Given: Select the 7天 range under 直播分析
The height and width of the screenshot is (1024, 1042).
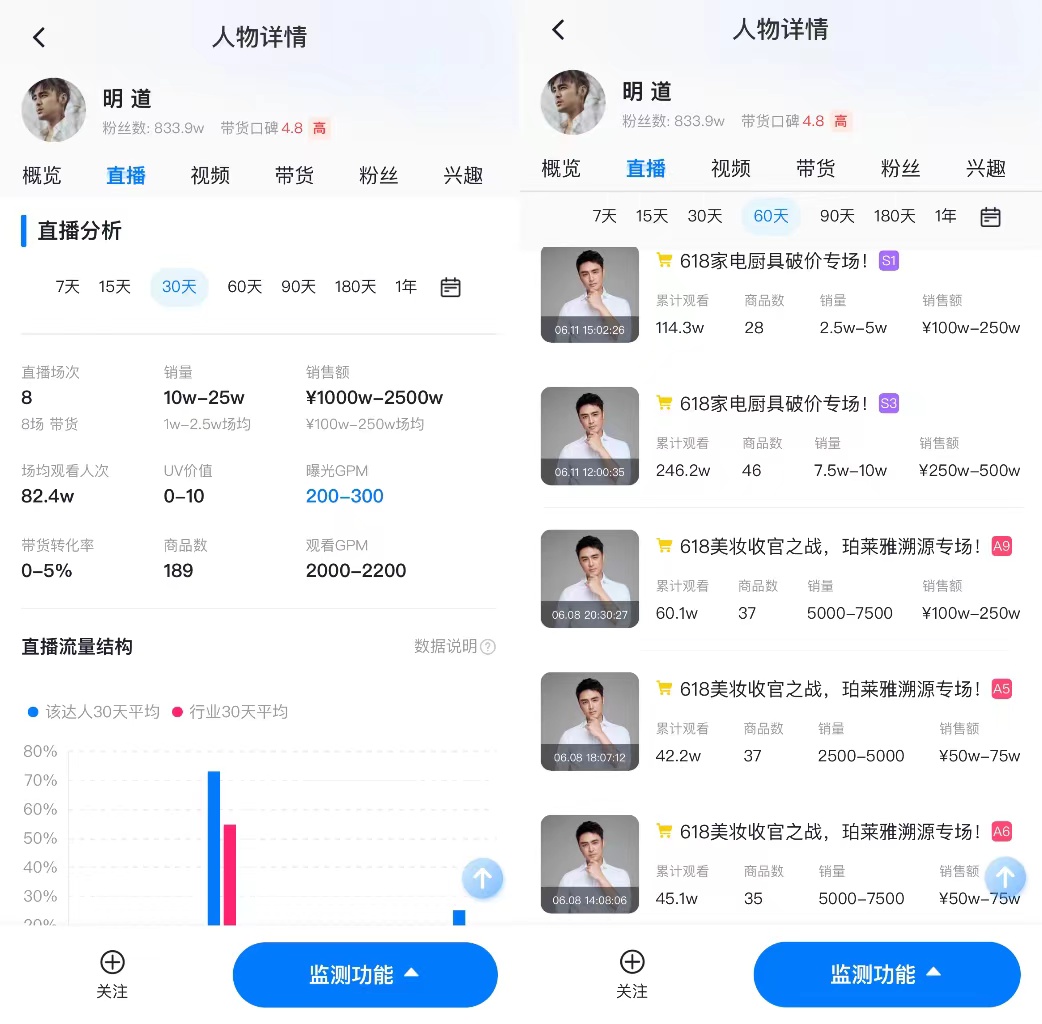Looking at the screenshot, I should click(67, 287).
